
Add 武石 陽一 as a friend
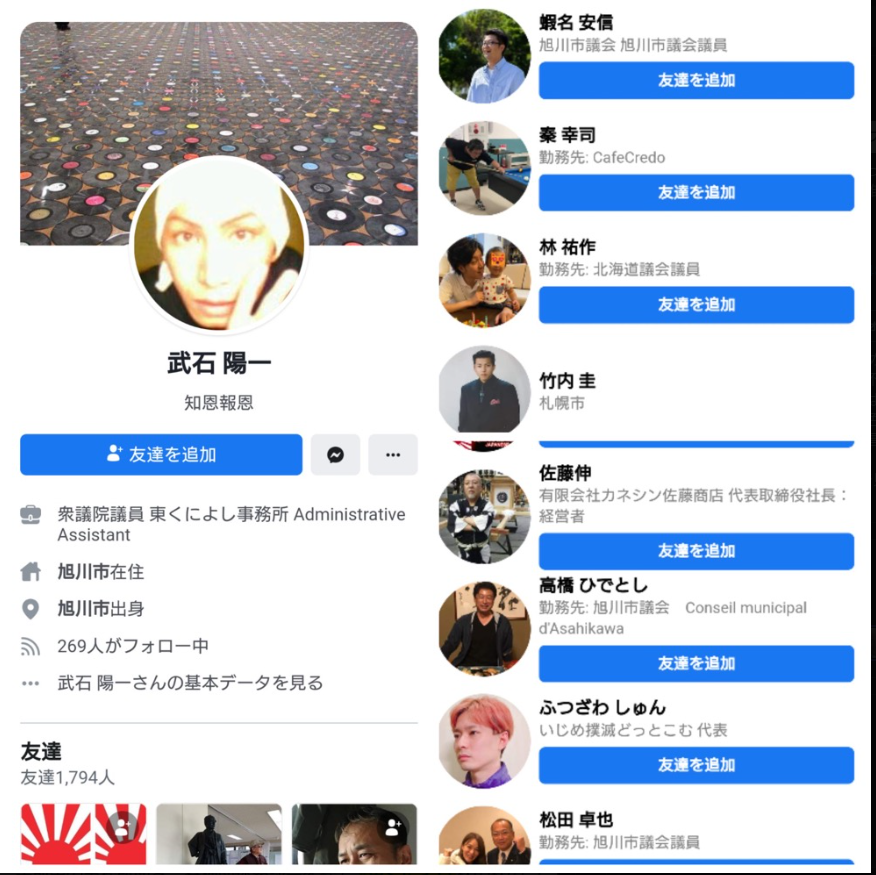tap(161, 454)
